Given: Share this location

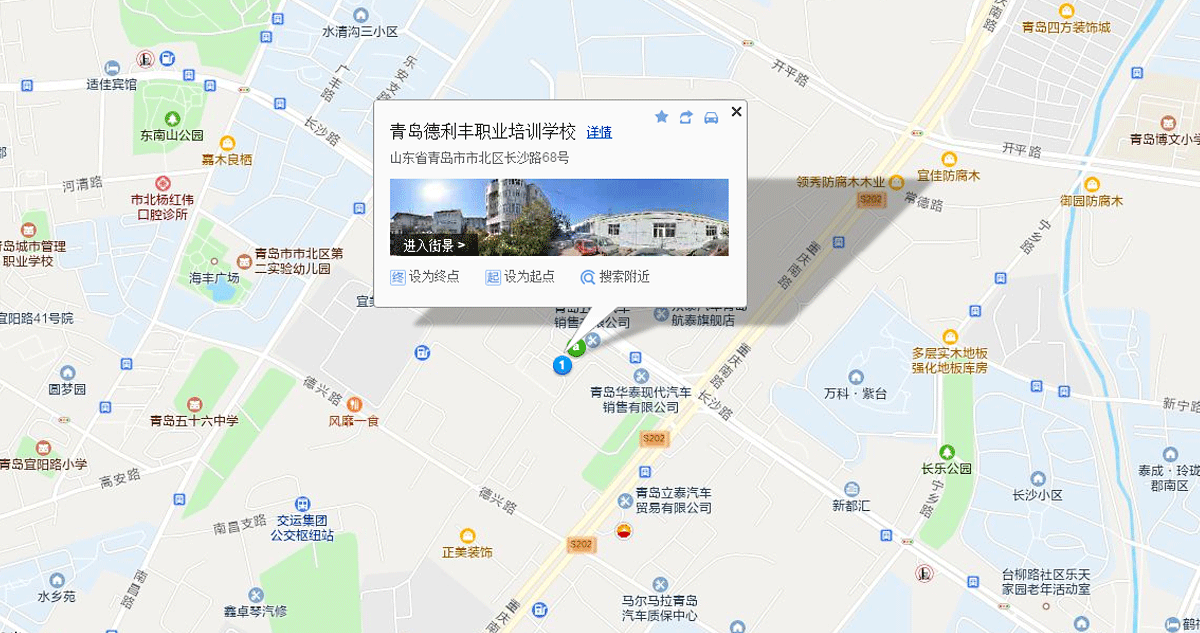Looking at the screenshot, I should 686,117.
